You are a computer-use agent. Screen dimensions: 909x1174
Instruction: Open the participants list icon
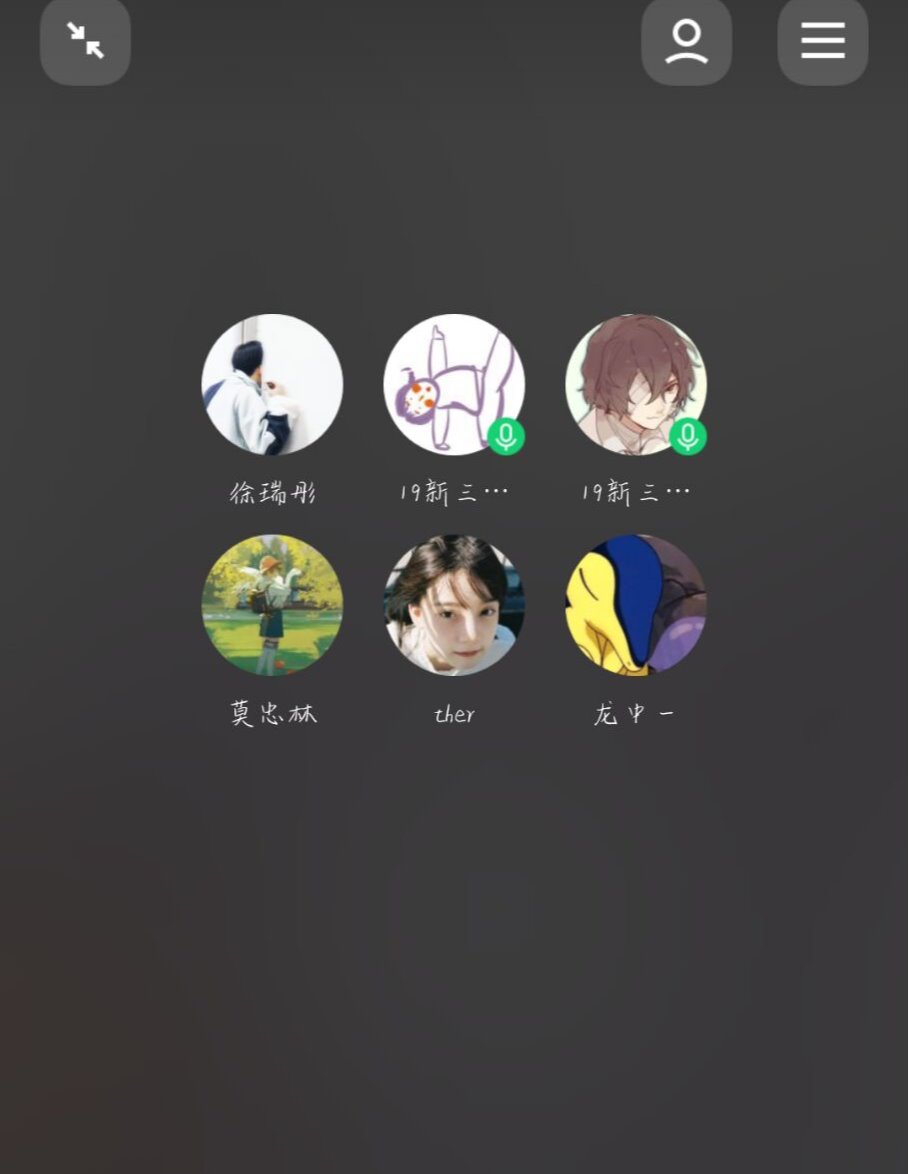click(x=686, y=41)
